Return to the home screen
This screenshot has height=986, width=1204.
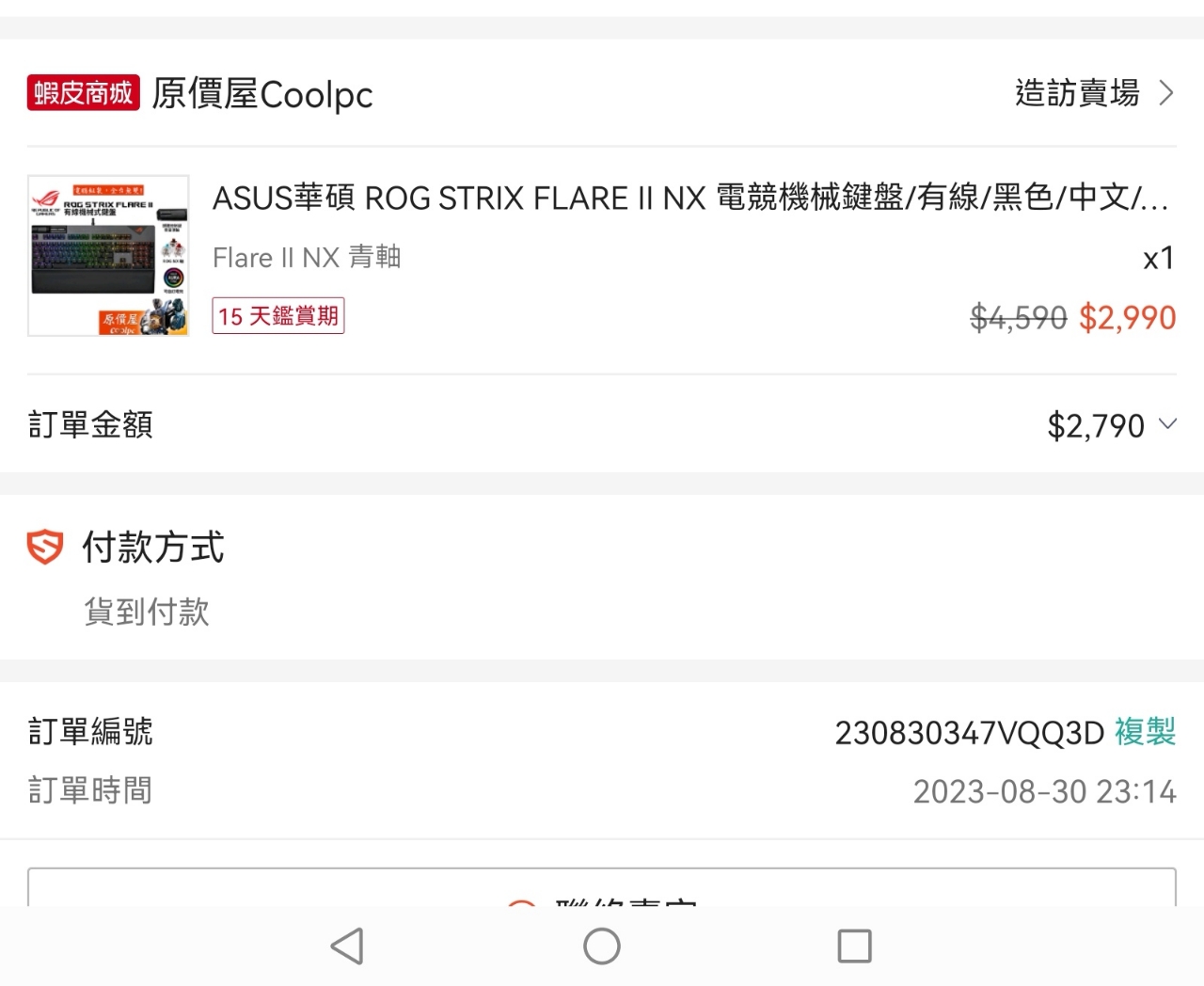point(602,946)
